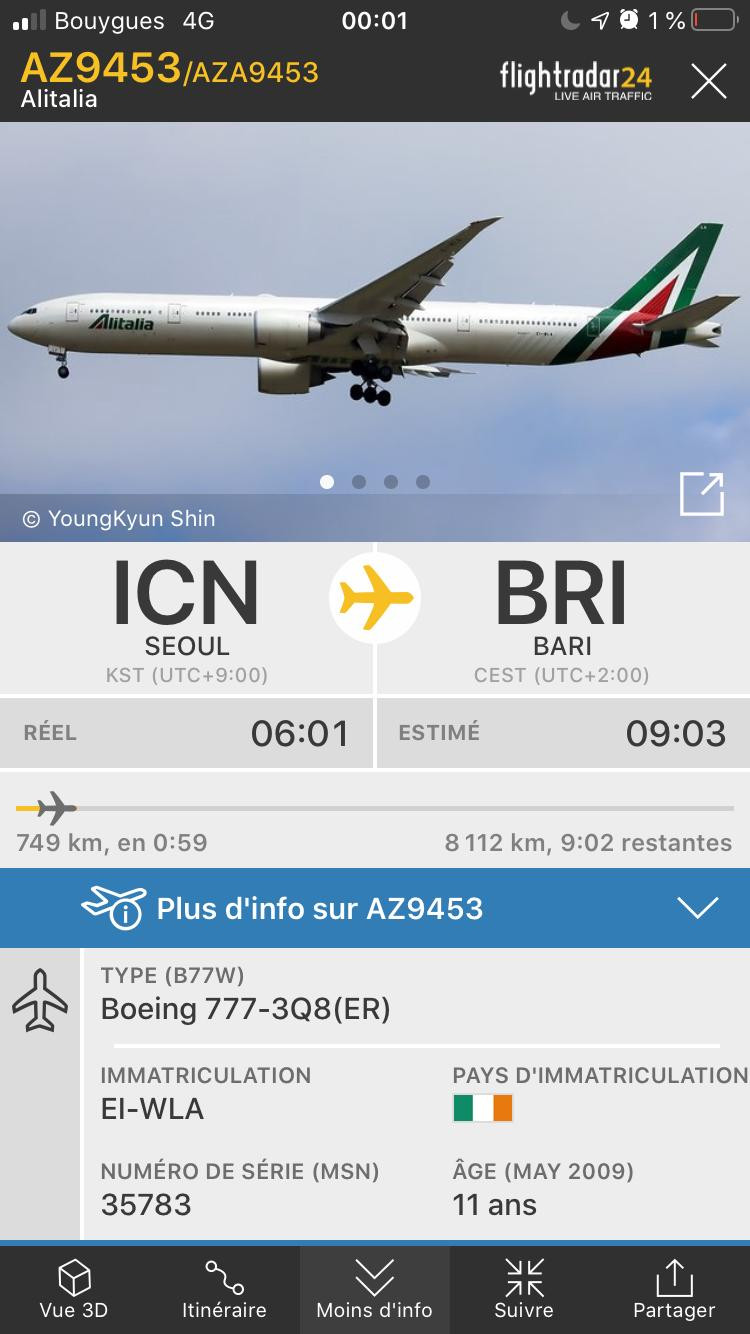
Task: Open the aircraft photo in external view
Action: click(701, 494)
